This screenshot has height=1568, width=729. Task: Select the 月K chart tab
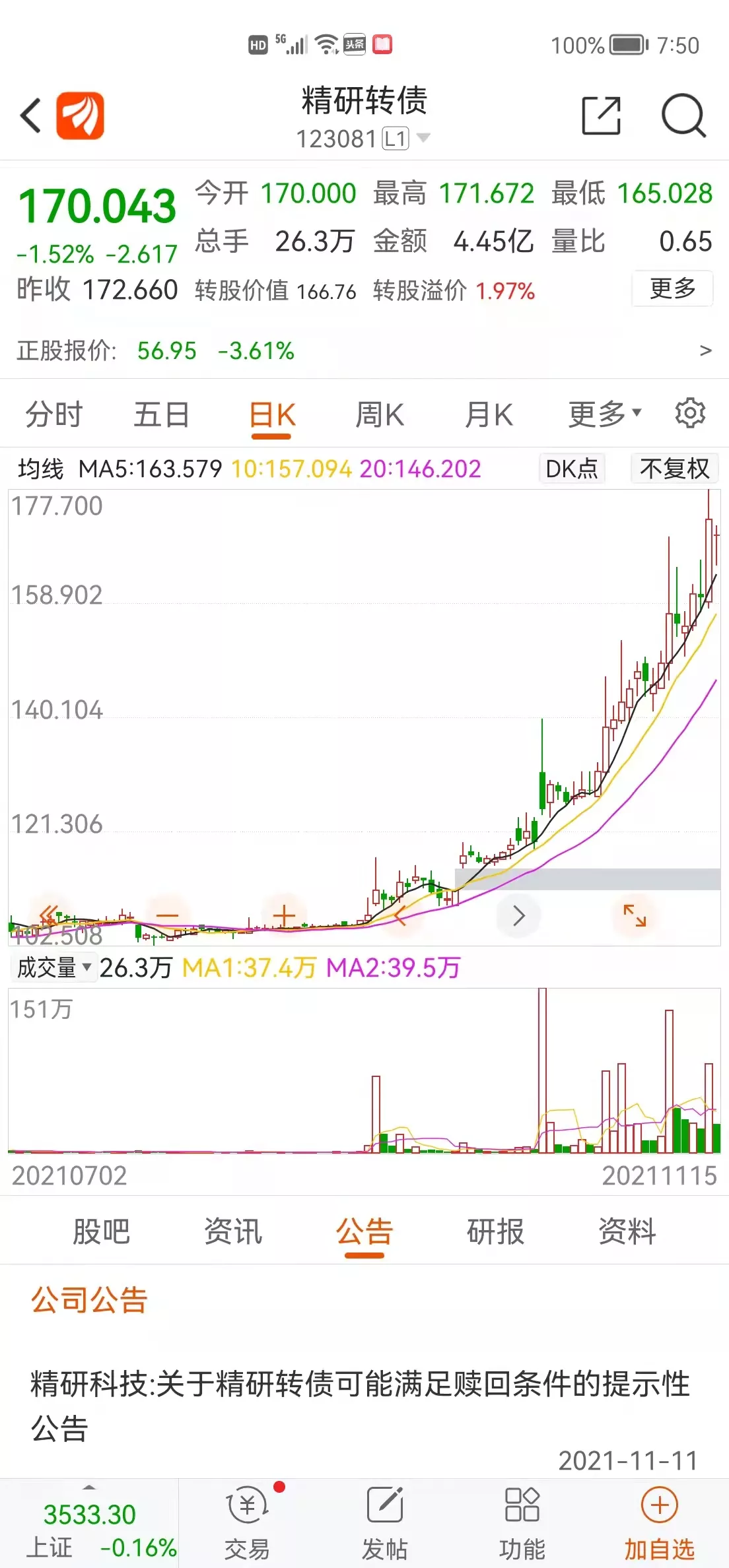[489, 415]
